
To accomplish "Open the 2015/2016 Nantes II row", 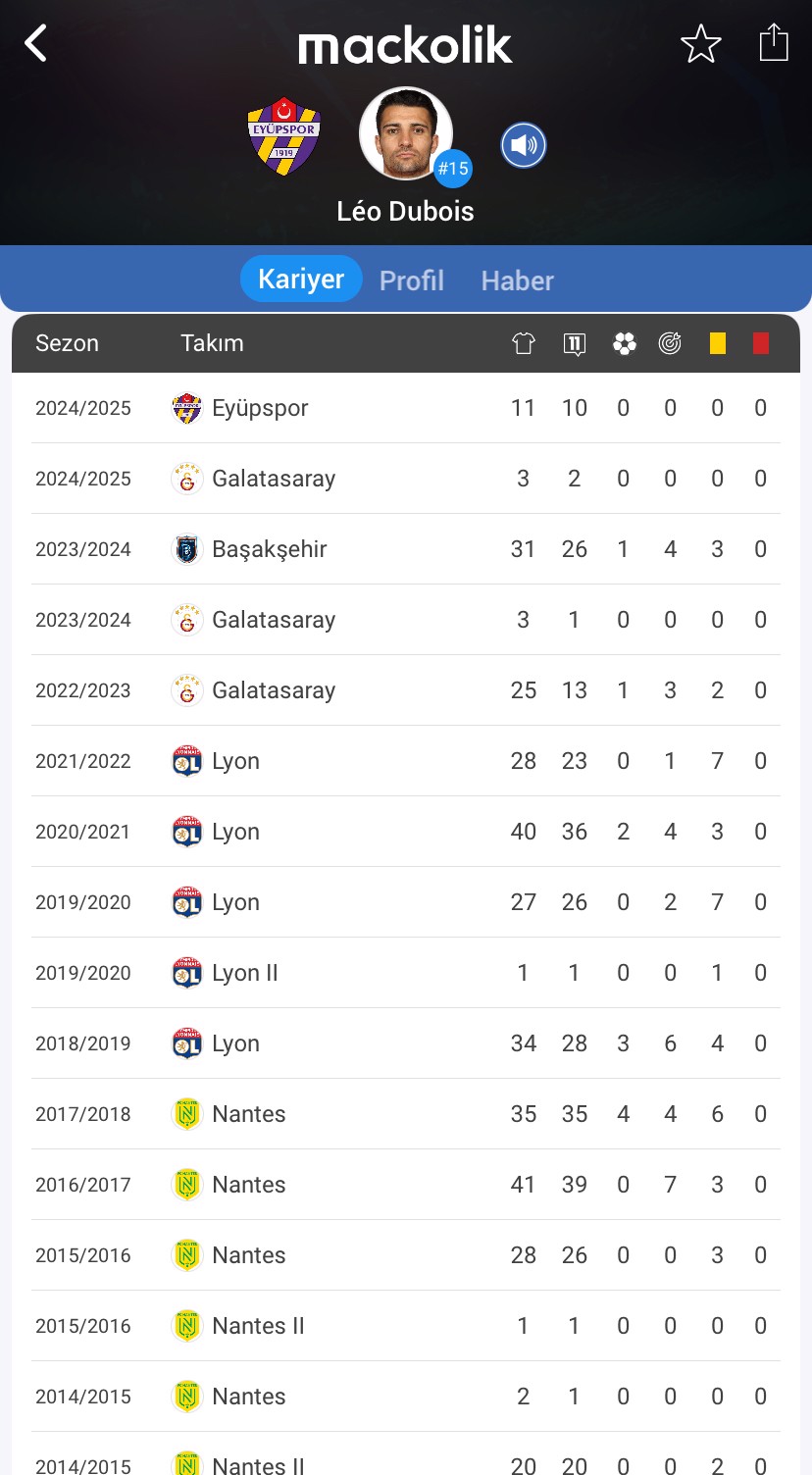I will click(x=406, y=1326).
